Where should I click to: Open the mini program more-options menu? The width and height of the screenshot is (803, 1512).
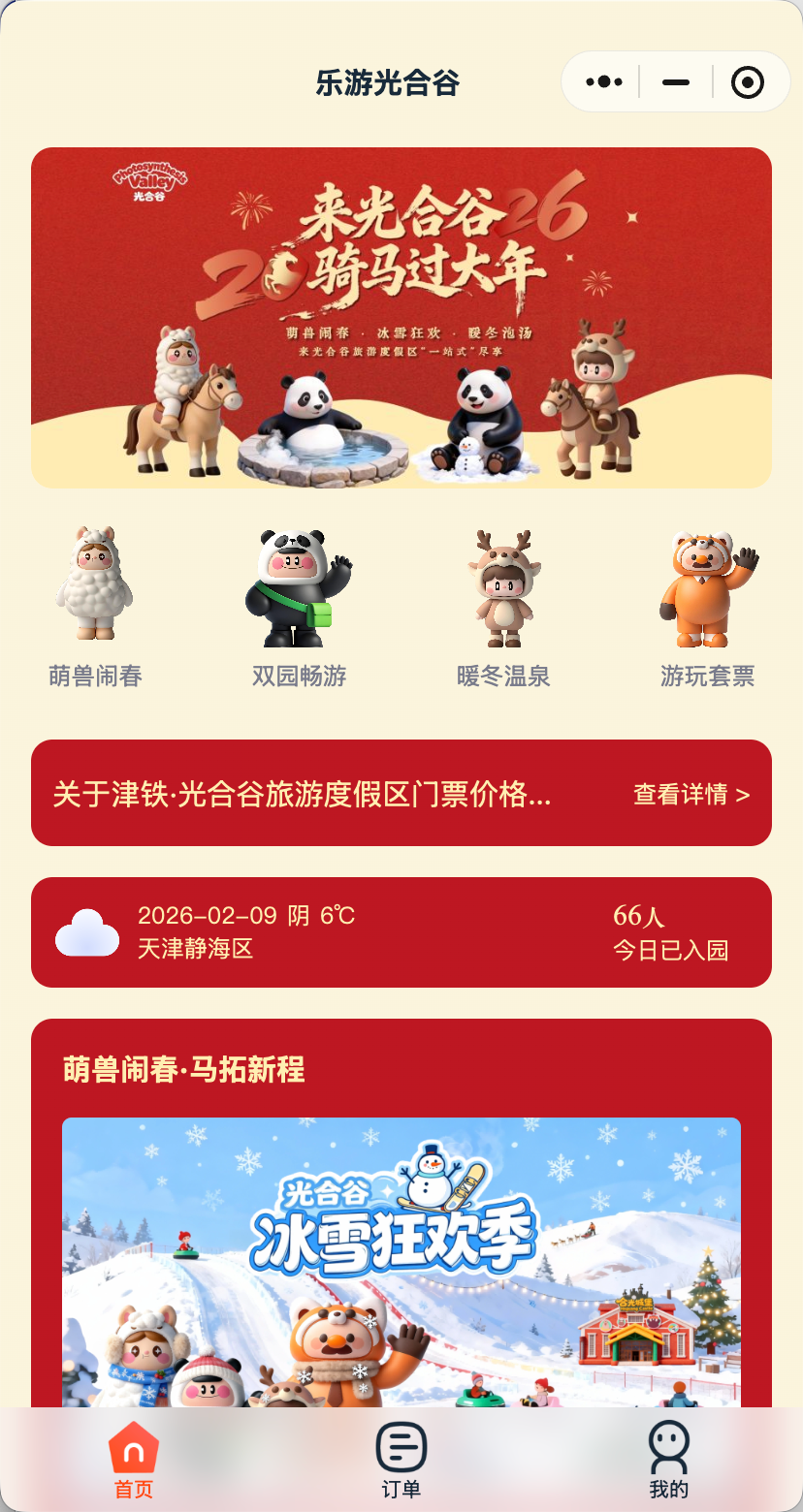click(x=603, y=82)
